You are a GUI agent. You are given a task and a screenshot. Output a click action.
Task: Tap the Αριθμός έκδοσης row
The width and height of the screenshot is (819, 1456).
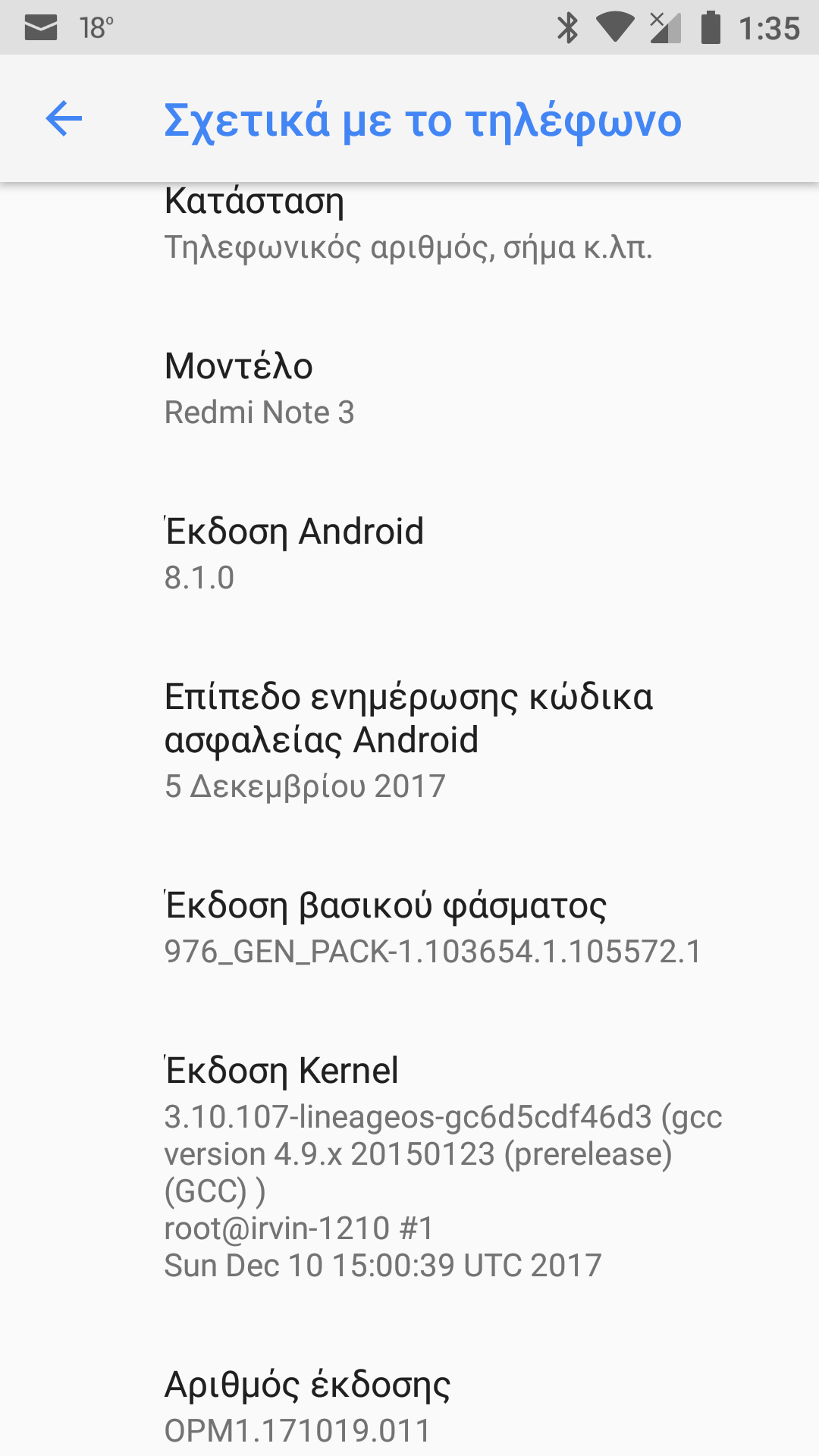[409, 1407]
